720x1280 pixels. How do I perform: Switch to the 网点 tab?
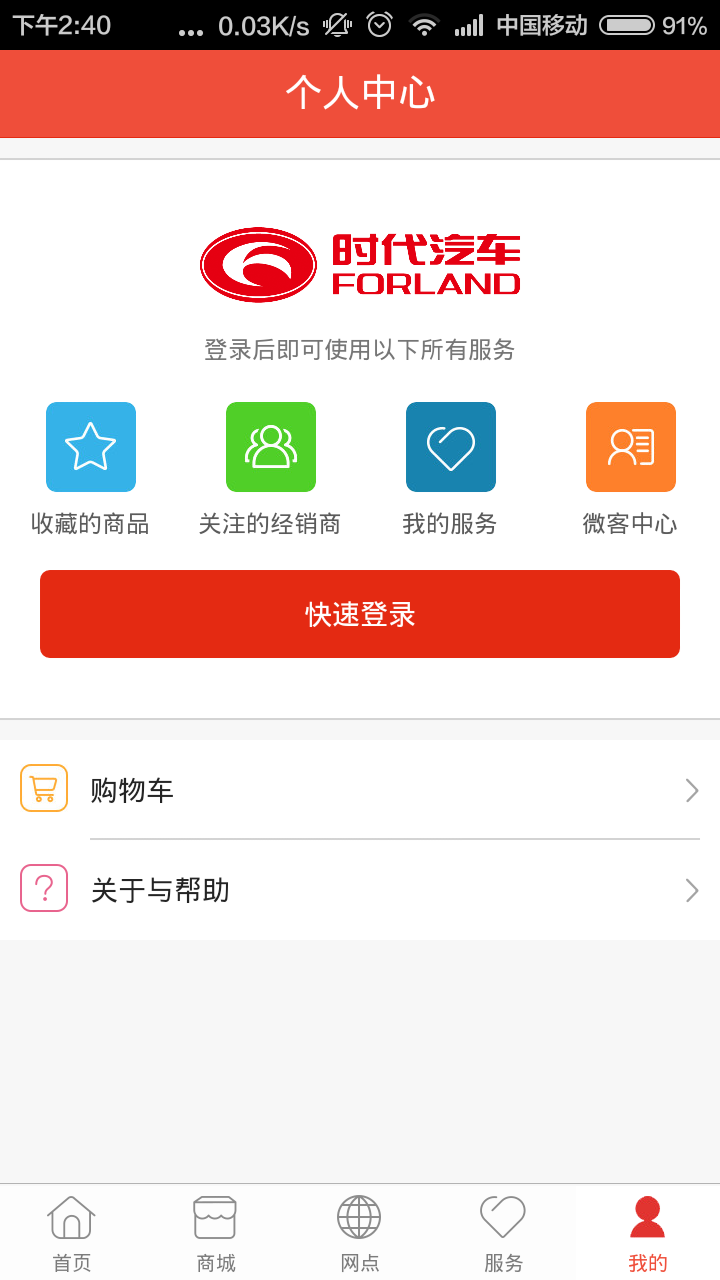click(358, 1218)
